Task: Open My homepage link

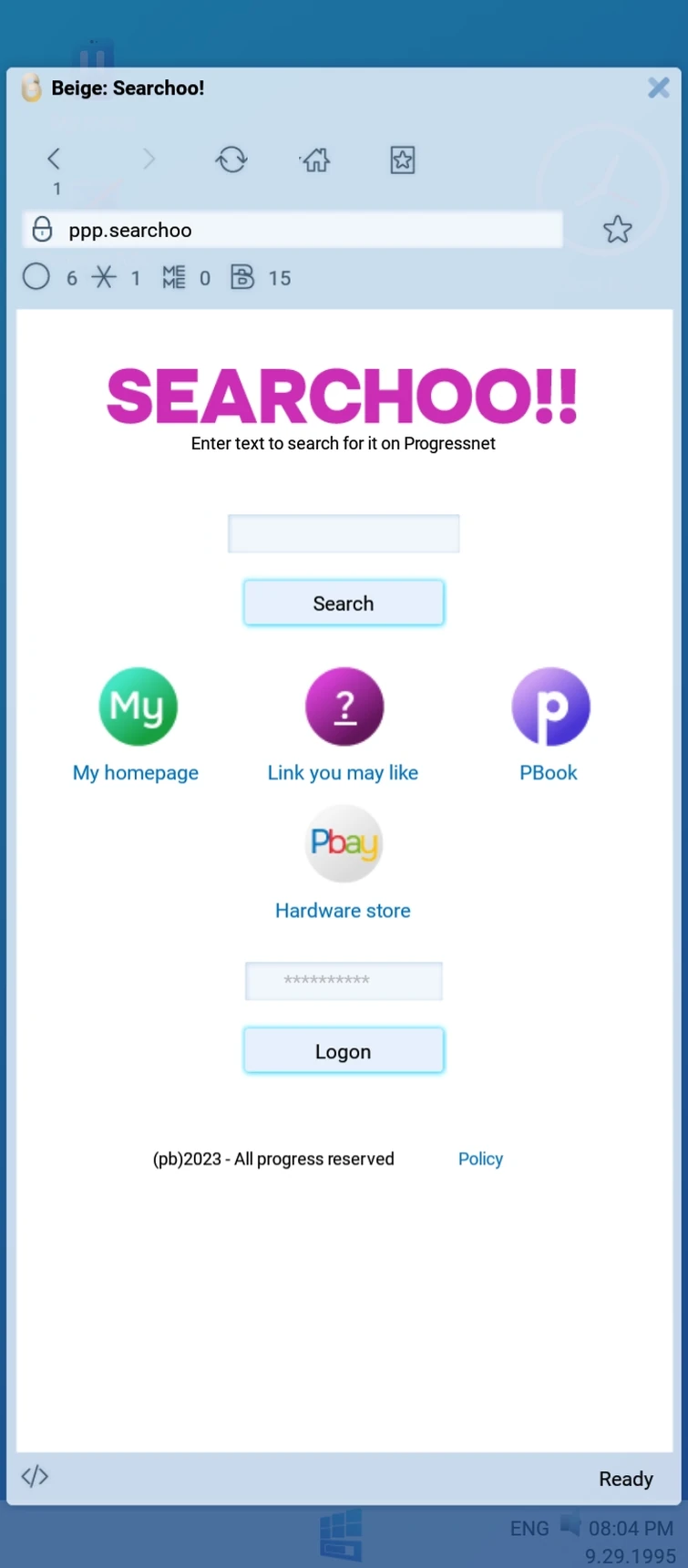Action: [x=137, y=725]
